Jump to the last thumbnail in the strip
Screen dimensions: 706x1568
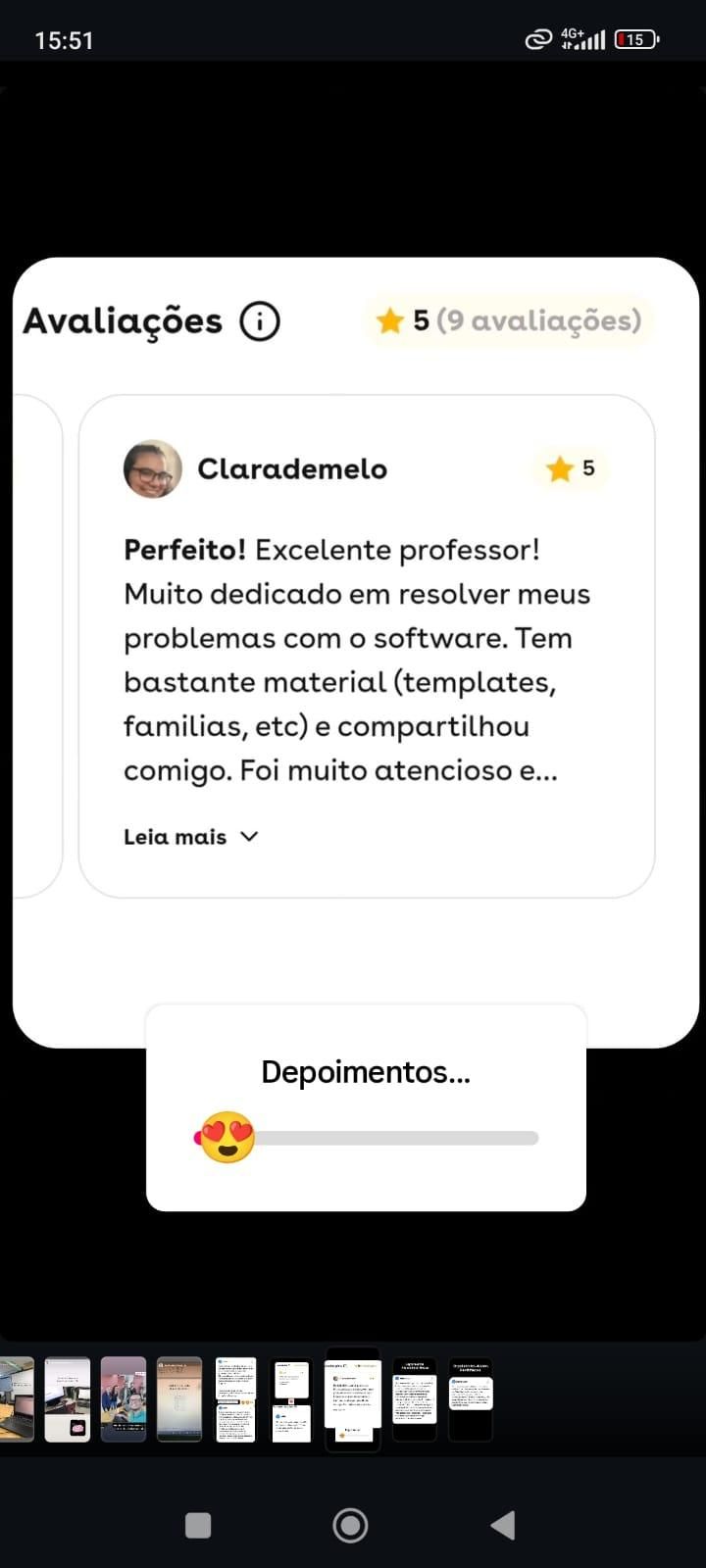pyautogui.click(x=471, y=1398)
